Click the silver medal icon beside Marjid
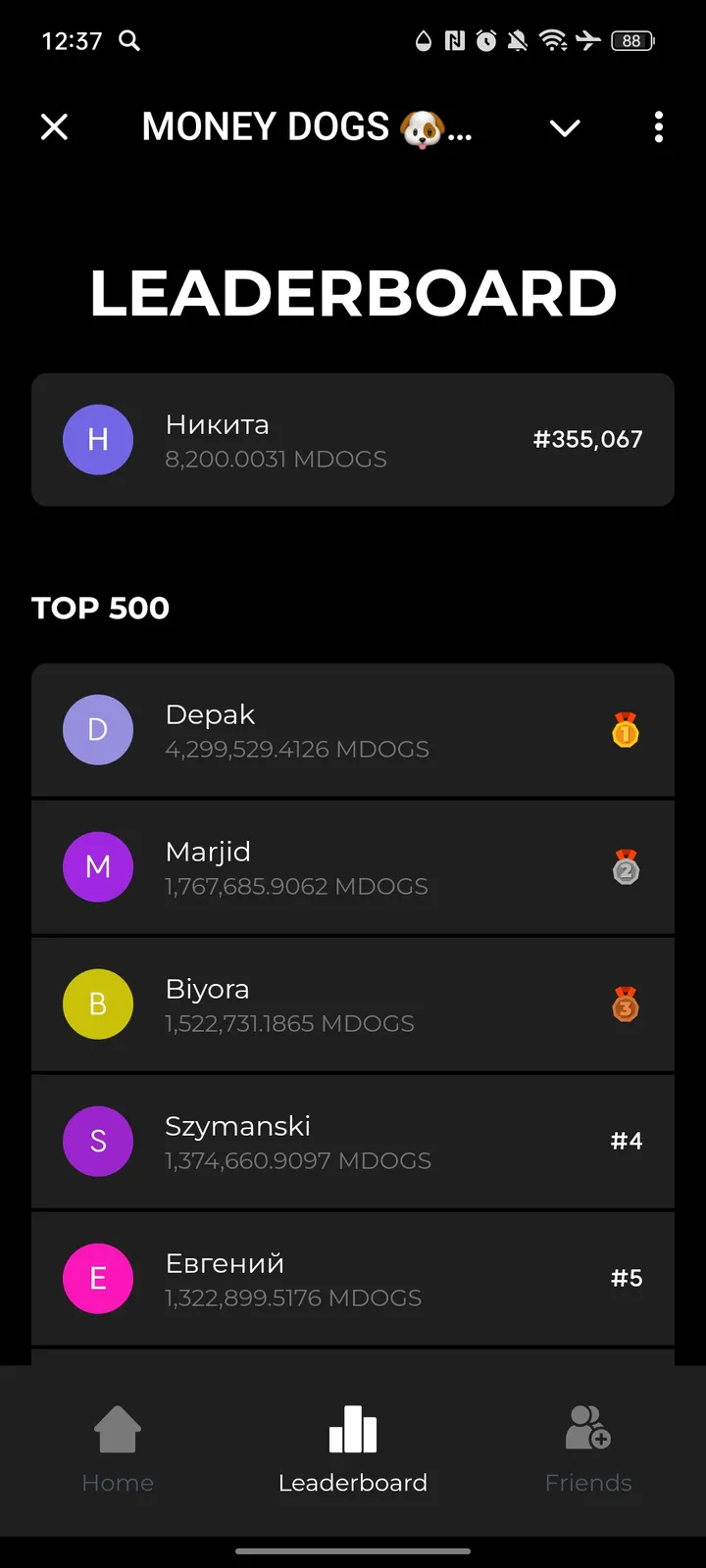Image resolution: width=706 pixels, height=1568 pixels. 625,867
